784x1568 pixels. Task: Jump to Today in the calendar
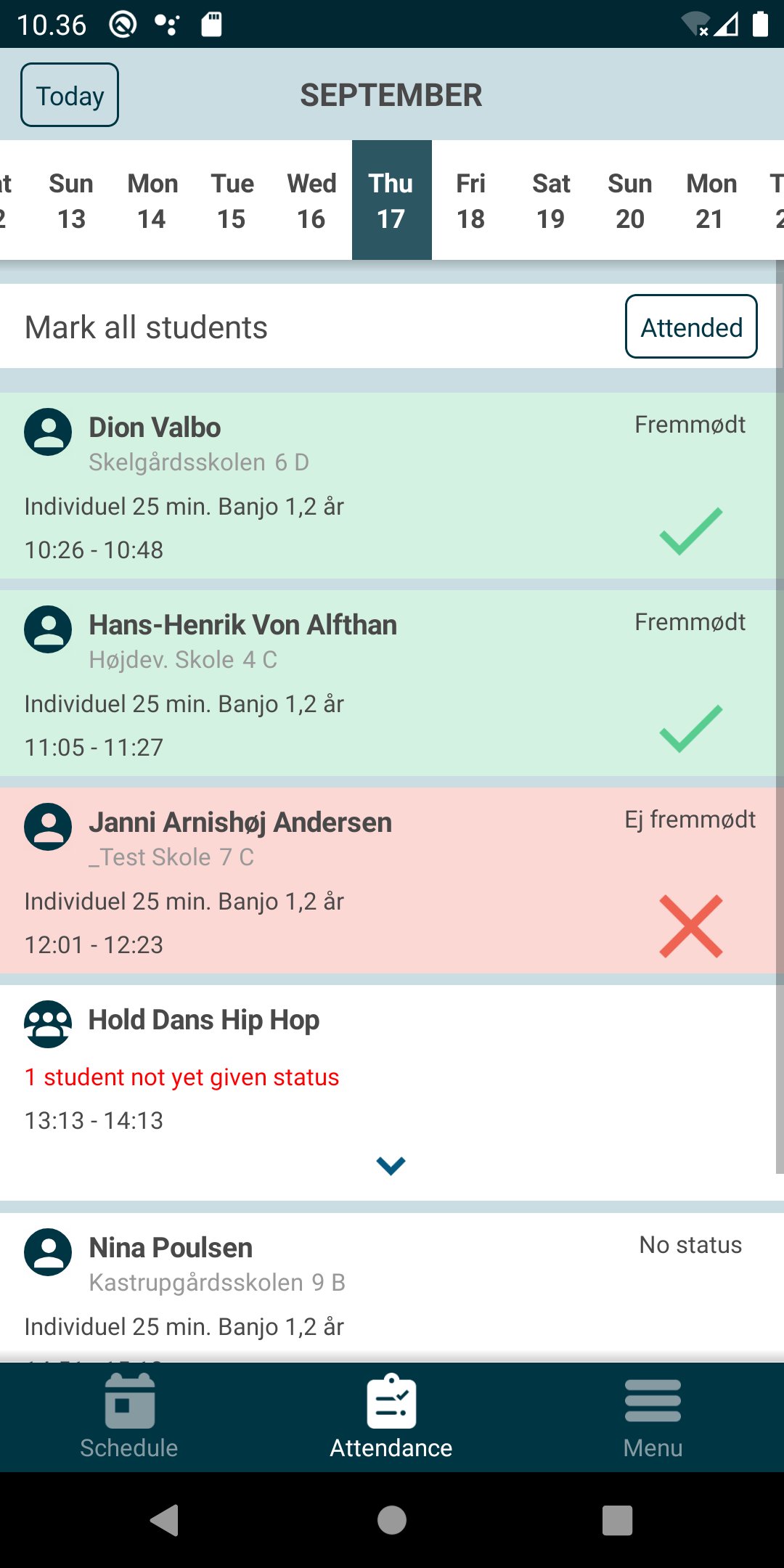click(x=70, y=95)
